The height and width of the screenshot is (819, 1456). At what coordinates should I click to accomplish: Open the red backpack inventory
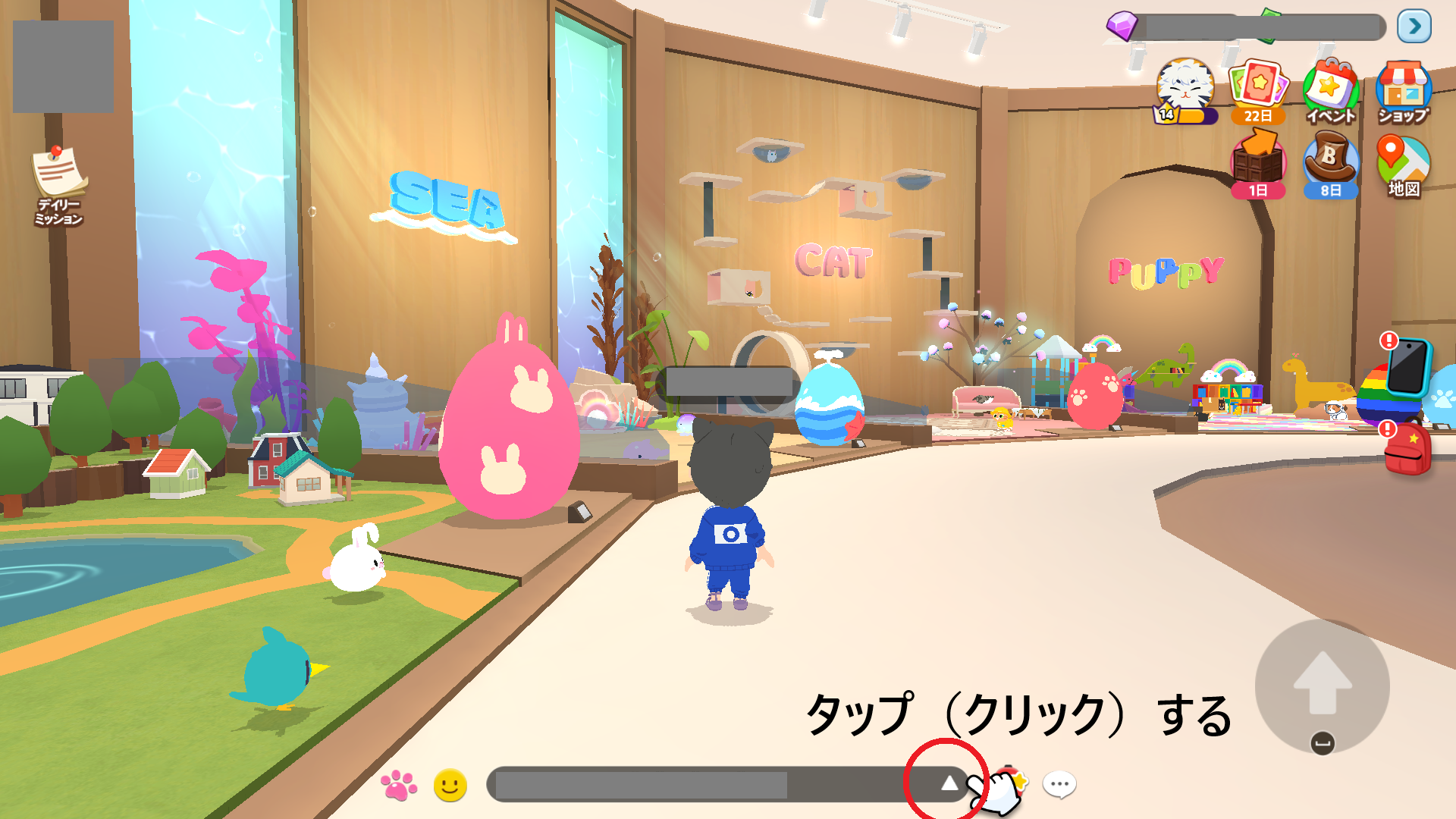click(x=1407, y=449)
